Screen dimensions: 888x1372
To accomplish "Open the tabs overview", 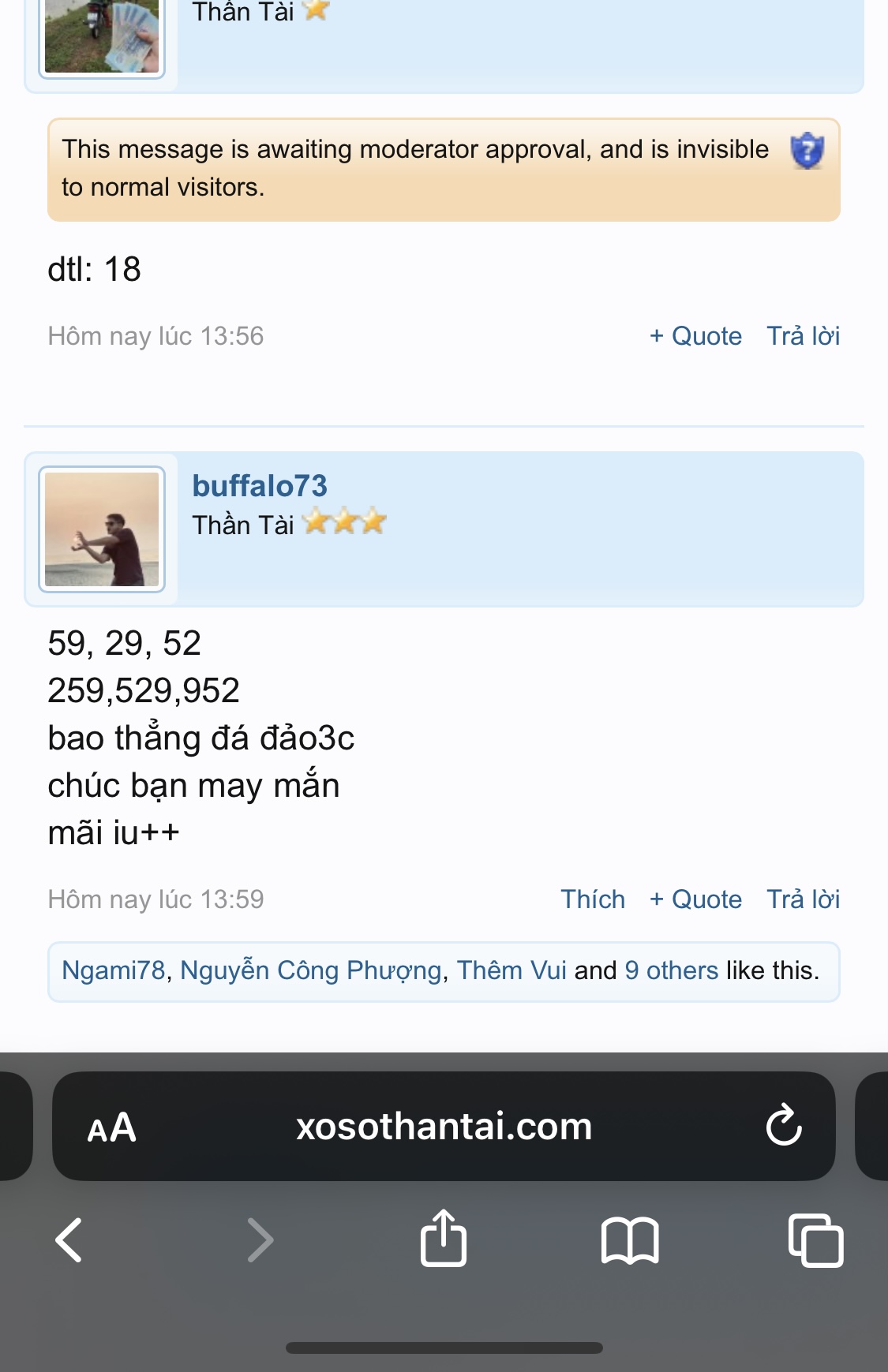I will 815,1240.
